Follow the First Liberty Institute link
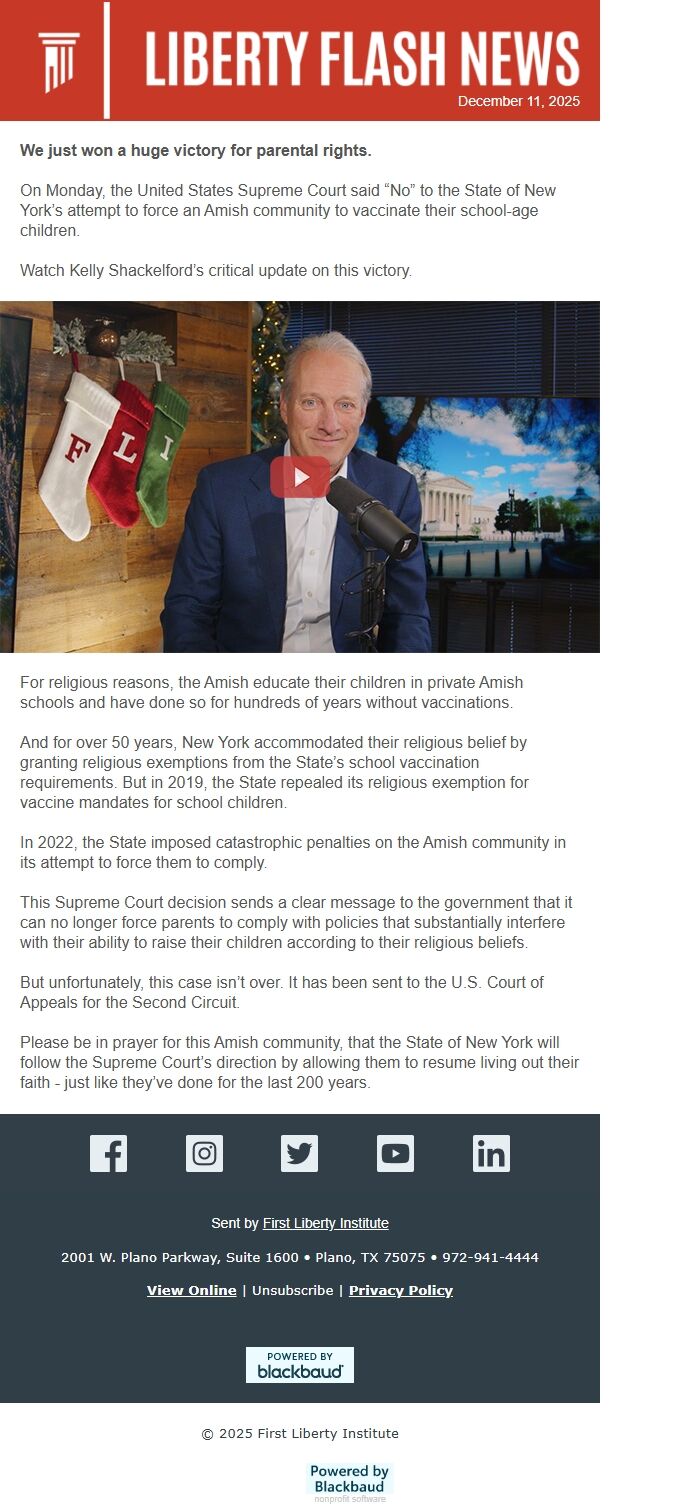This screenshot has width=700, height=1504. [325, 1223]
